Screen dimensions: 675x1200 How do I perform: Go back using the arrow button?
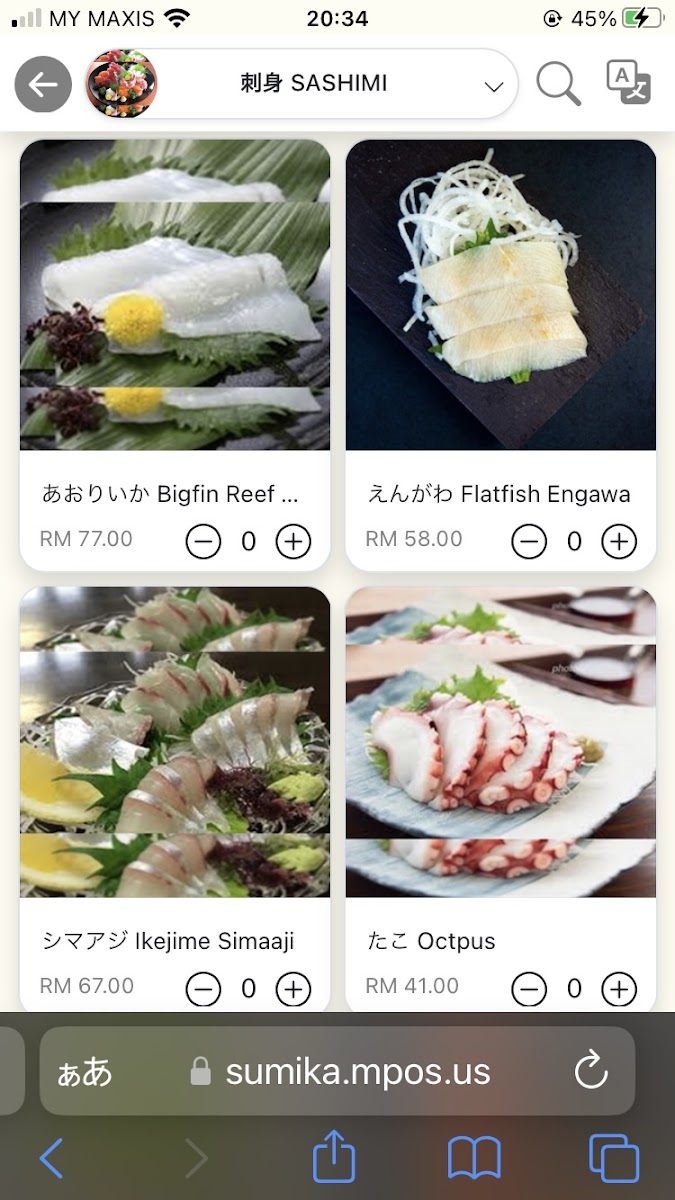click(x=43, y=85)
